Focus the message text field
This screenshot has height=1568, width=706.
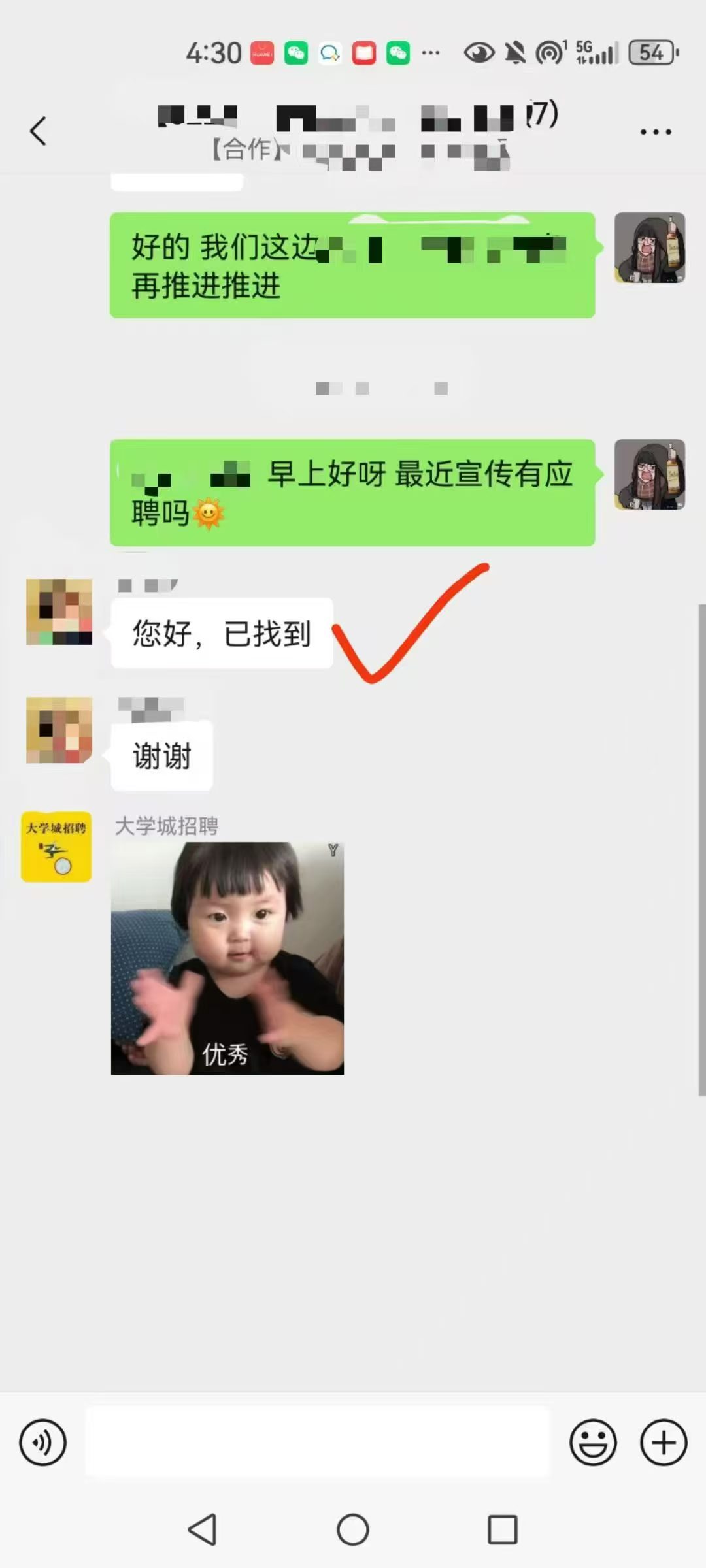318,1443
